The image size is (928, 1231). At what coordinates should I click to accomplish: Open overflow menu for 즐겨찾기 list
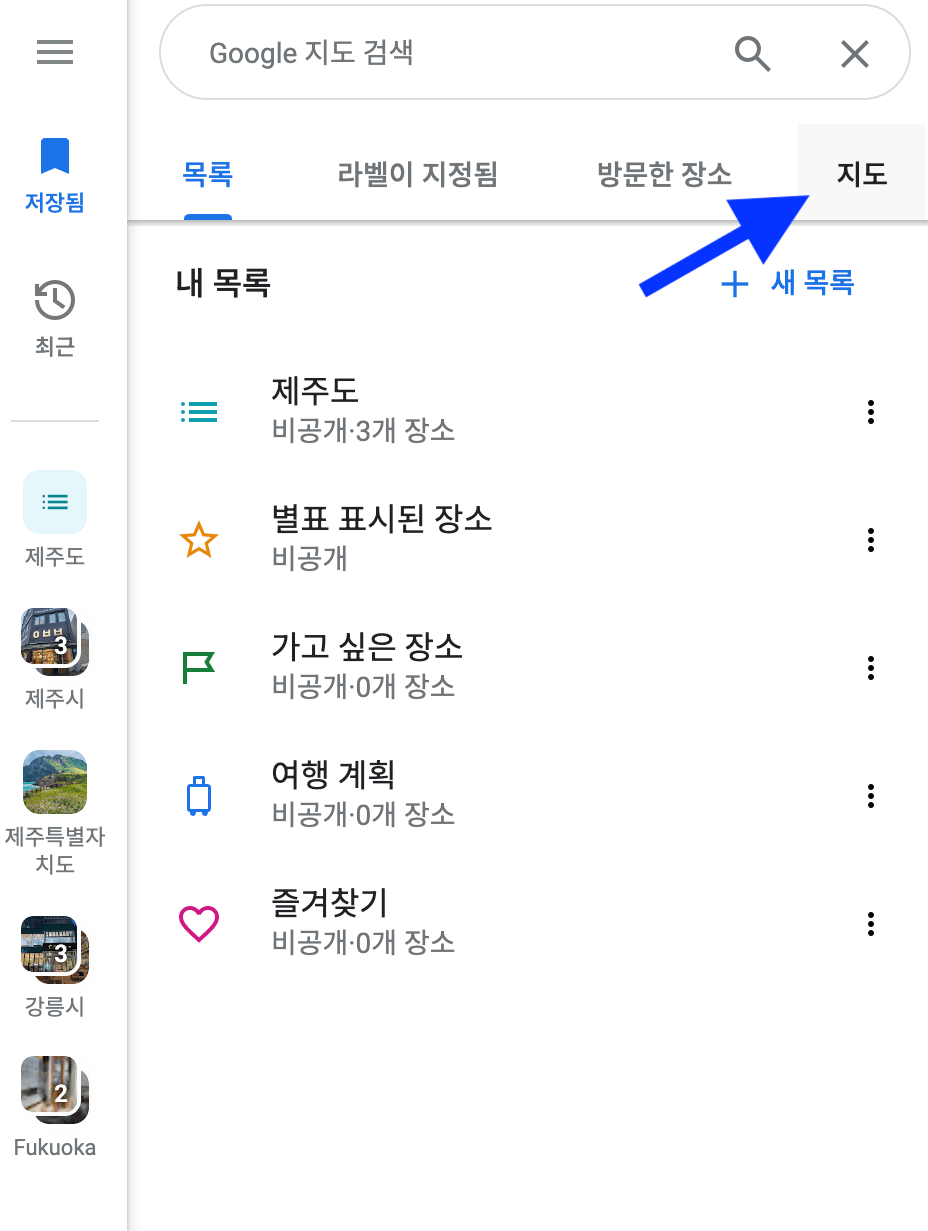point(871,923)
